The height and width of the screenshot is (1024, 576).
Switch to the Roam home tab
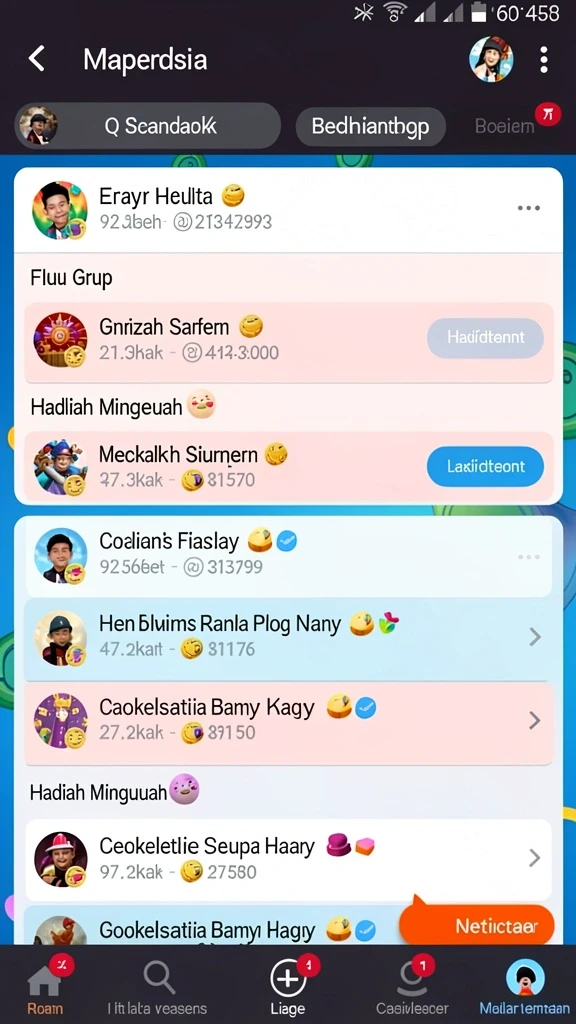point(44,987)
